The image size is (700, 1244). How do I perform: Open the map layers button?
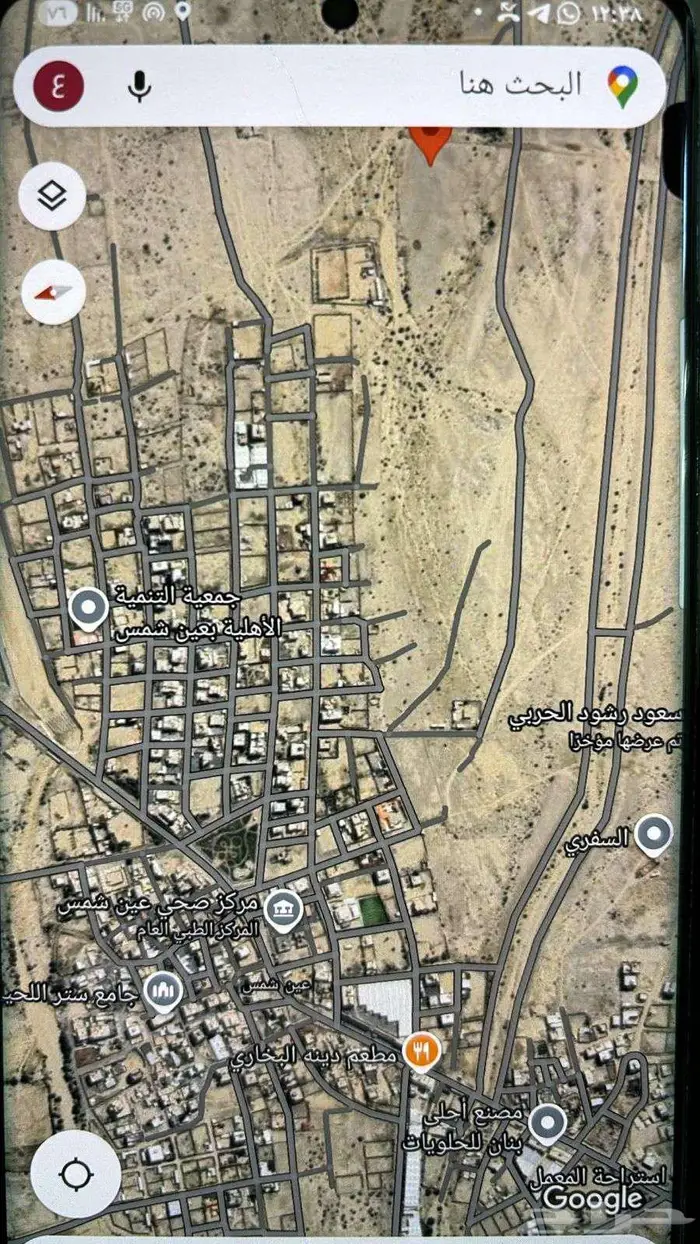[52, 196]
